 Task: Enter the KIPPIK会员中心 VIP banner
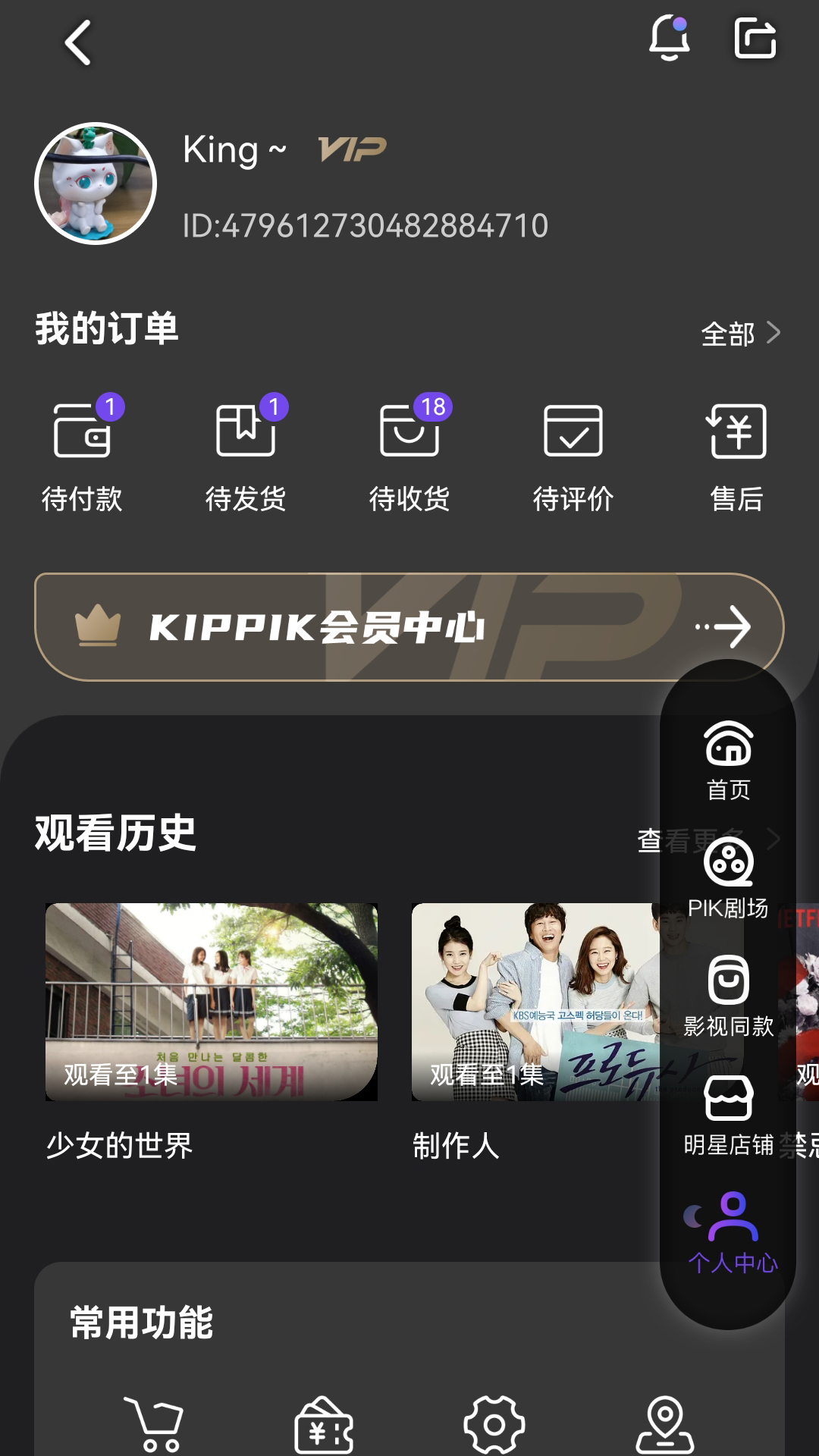(x=409, y=627)
